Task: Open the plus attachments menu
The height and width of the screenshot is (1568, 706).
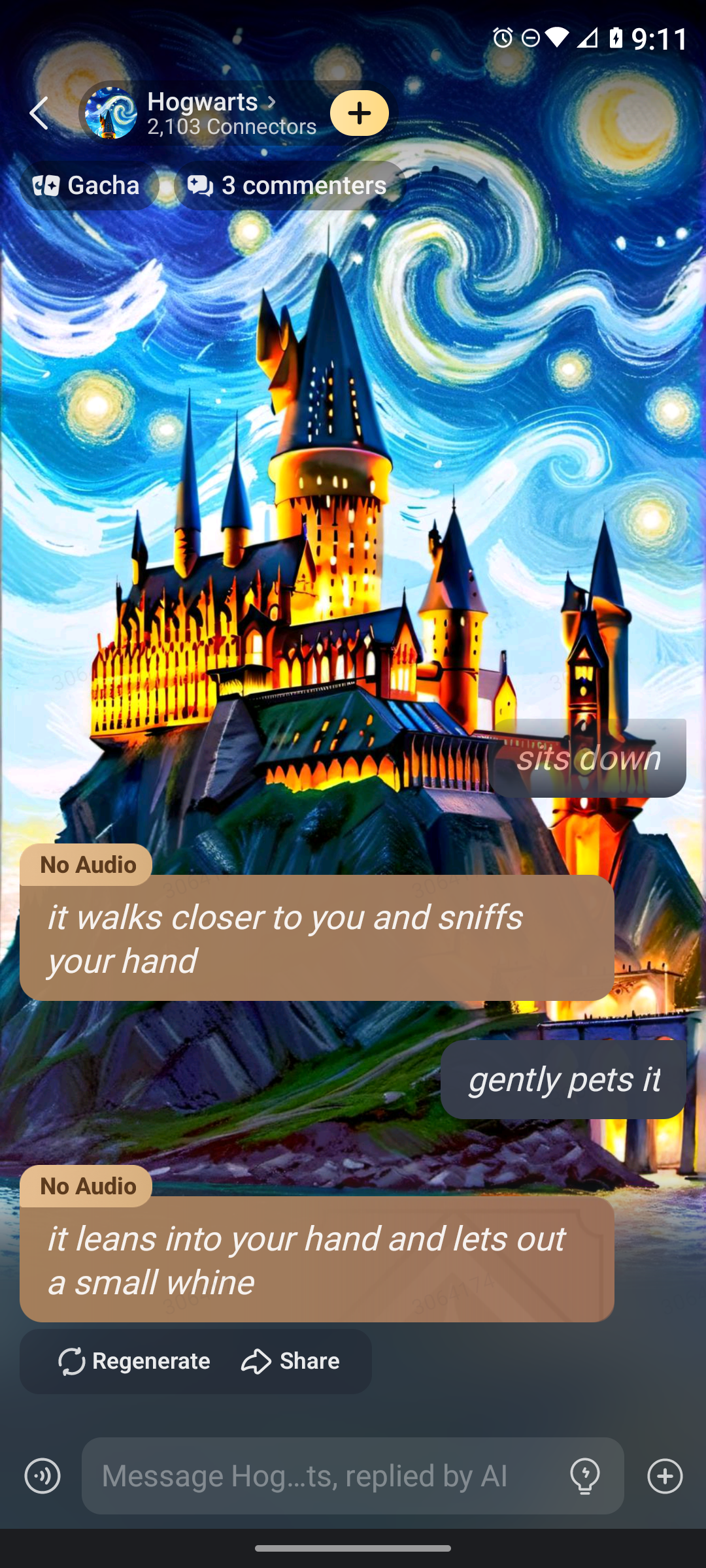Action: (665, 1476)
